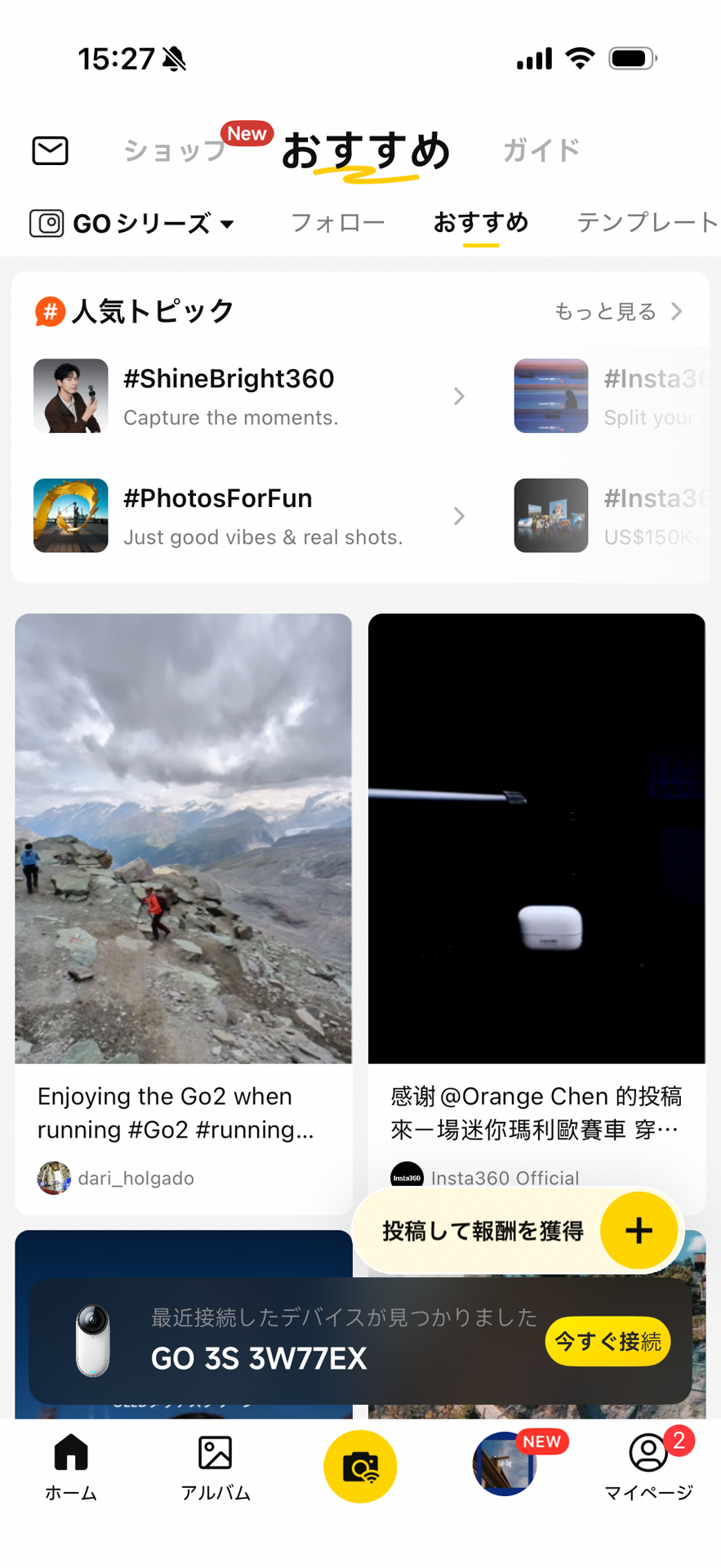Image resolution: width=721 pixels, height=1568 pixels.
Task: Switch to the ガイド tab
Action: pos(541,150)
